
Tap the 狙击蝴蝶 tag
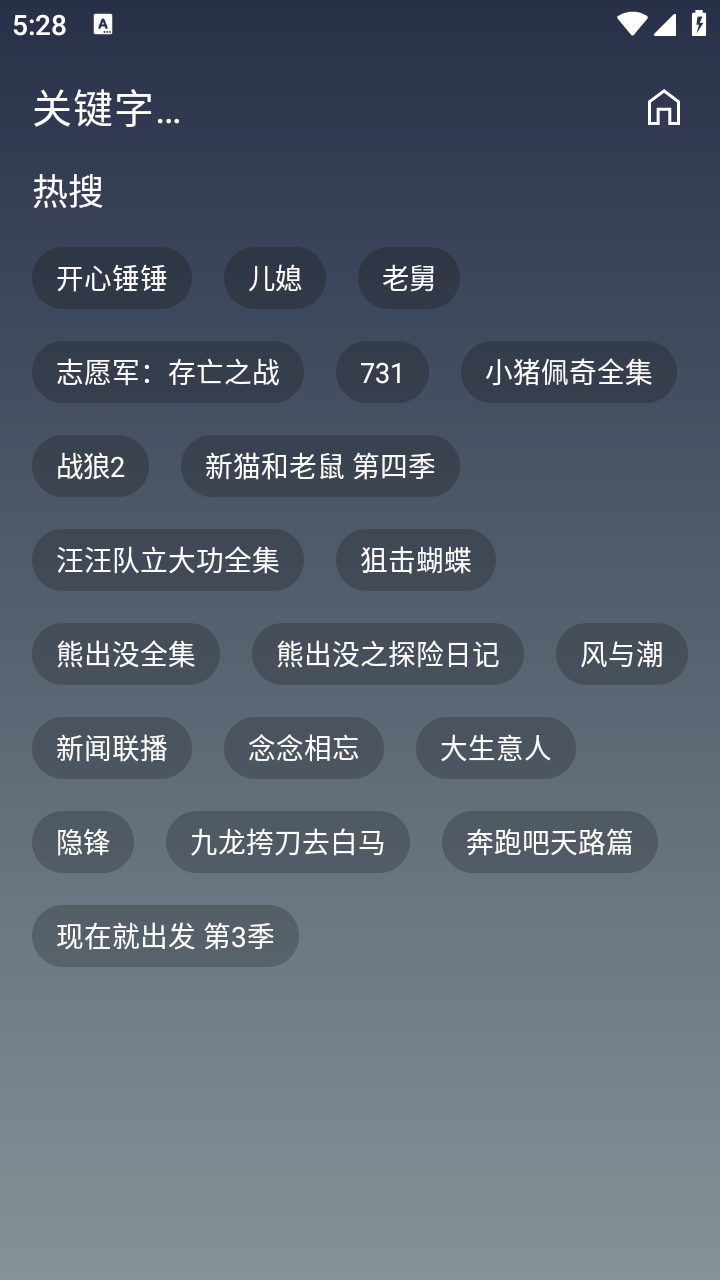click(415, 560)
